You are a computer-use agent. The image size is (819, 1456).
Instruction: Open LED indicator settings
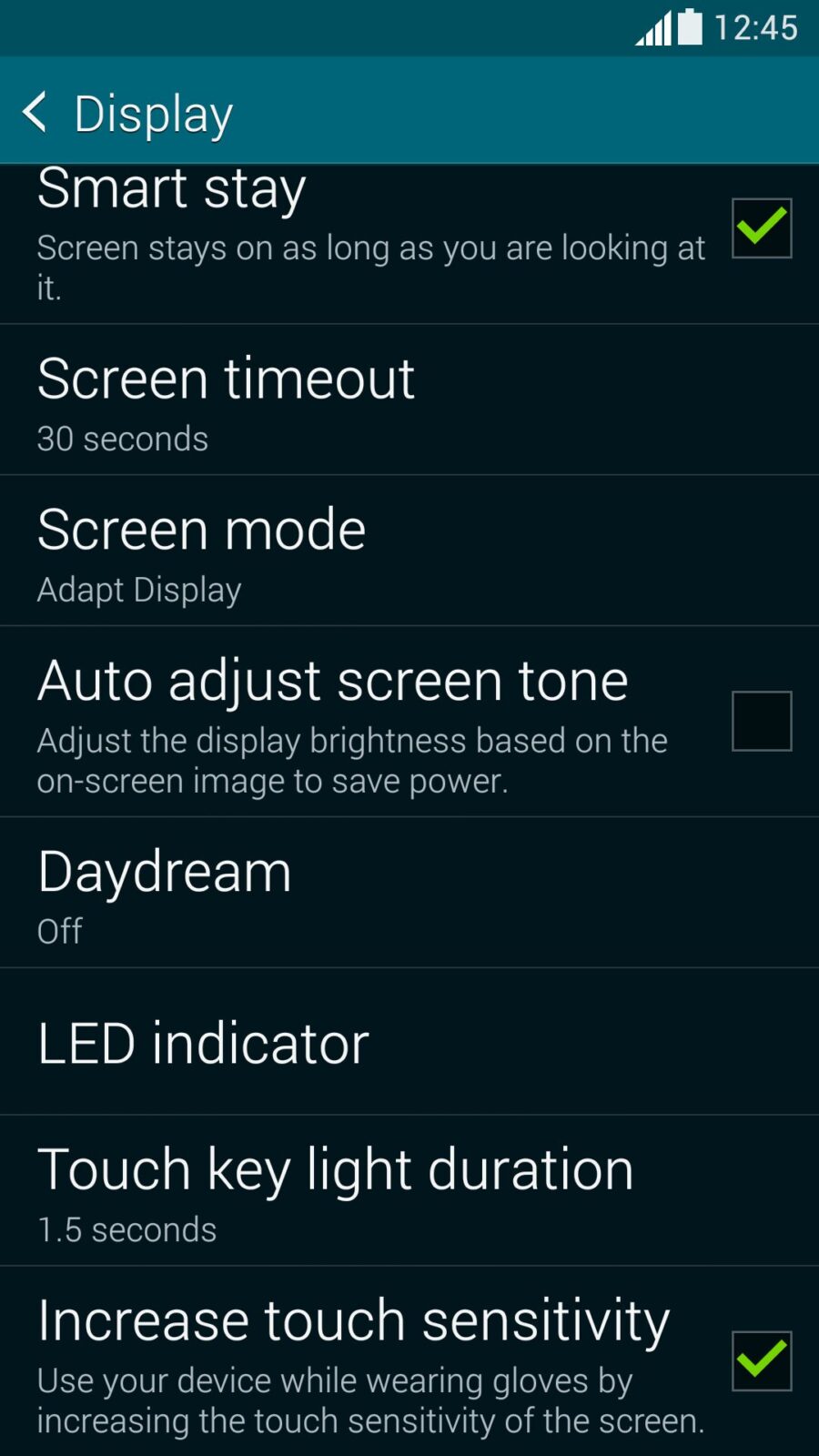[409, 1042]
